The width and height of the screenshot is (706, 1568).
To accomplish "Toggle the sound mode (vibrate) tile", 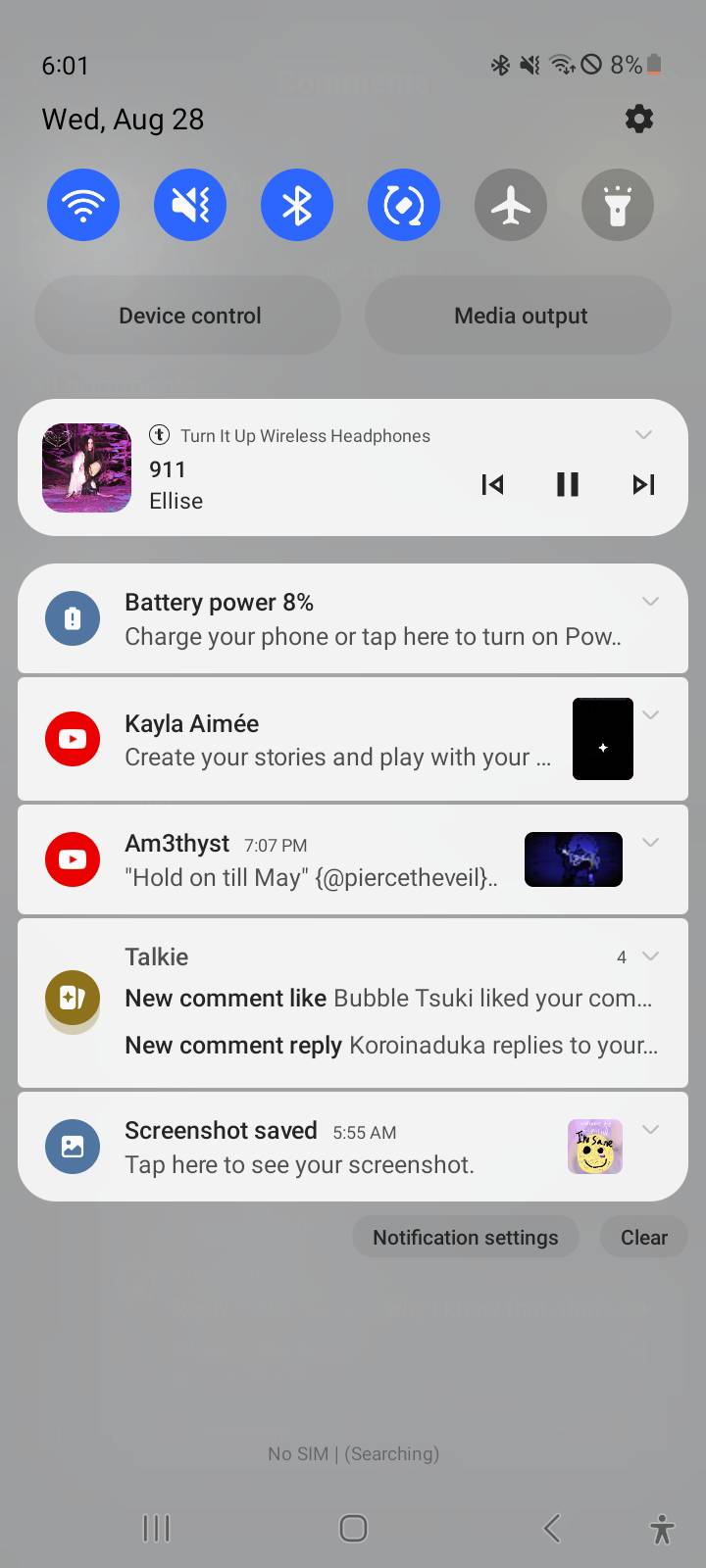I will [x=190, y=205].
